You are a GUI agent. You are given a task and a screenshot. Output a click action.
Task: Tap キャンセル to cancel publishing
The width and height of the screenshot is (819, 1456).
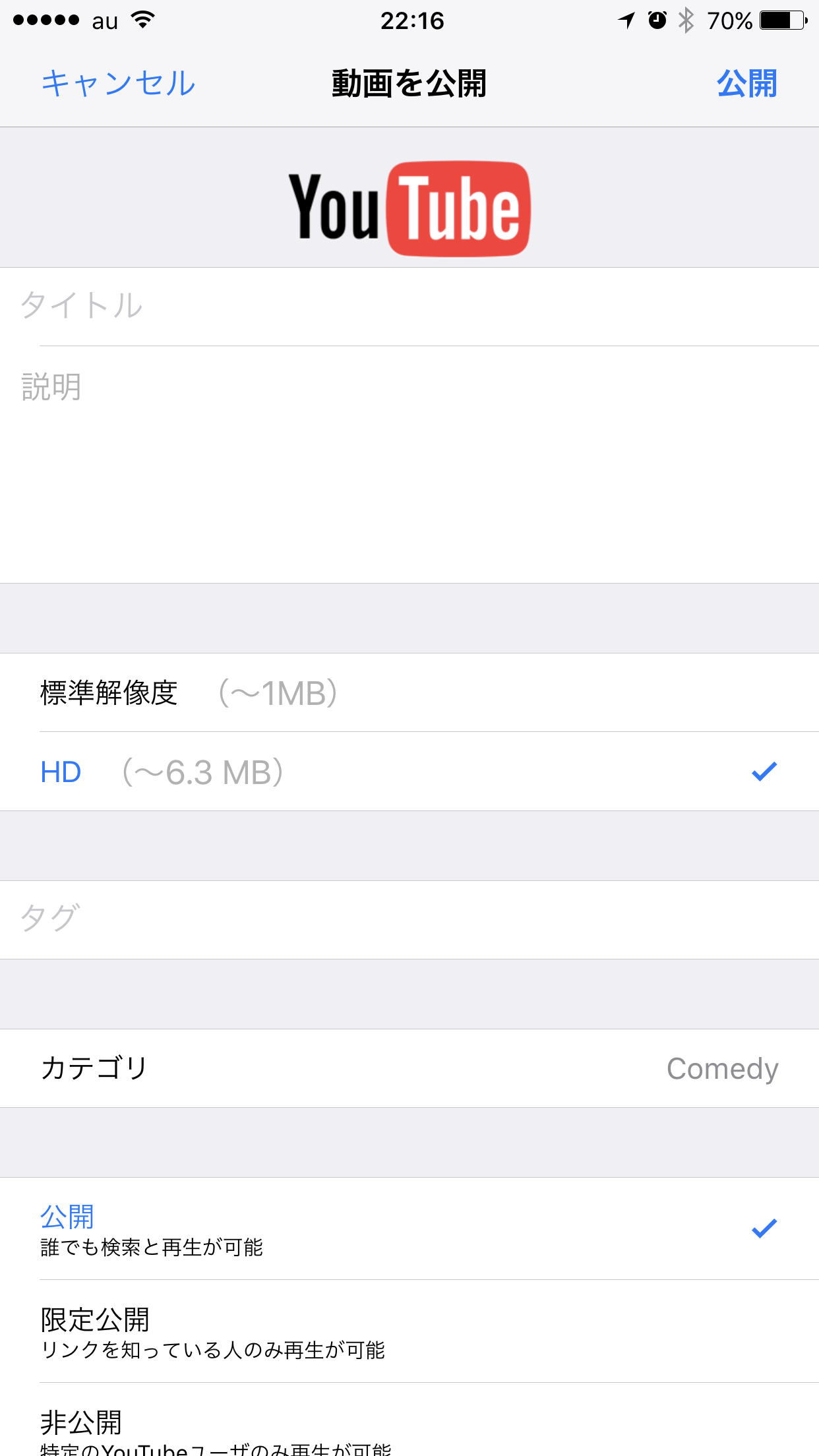(118, 84)
